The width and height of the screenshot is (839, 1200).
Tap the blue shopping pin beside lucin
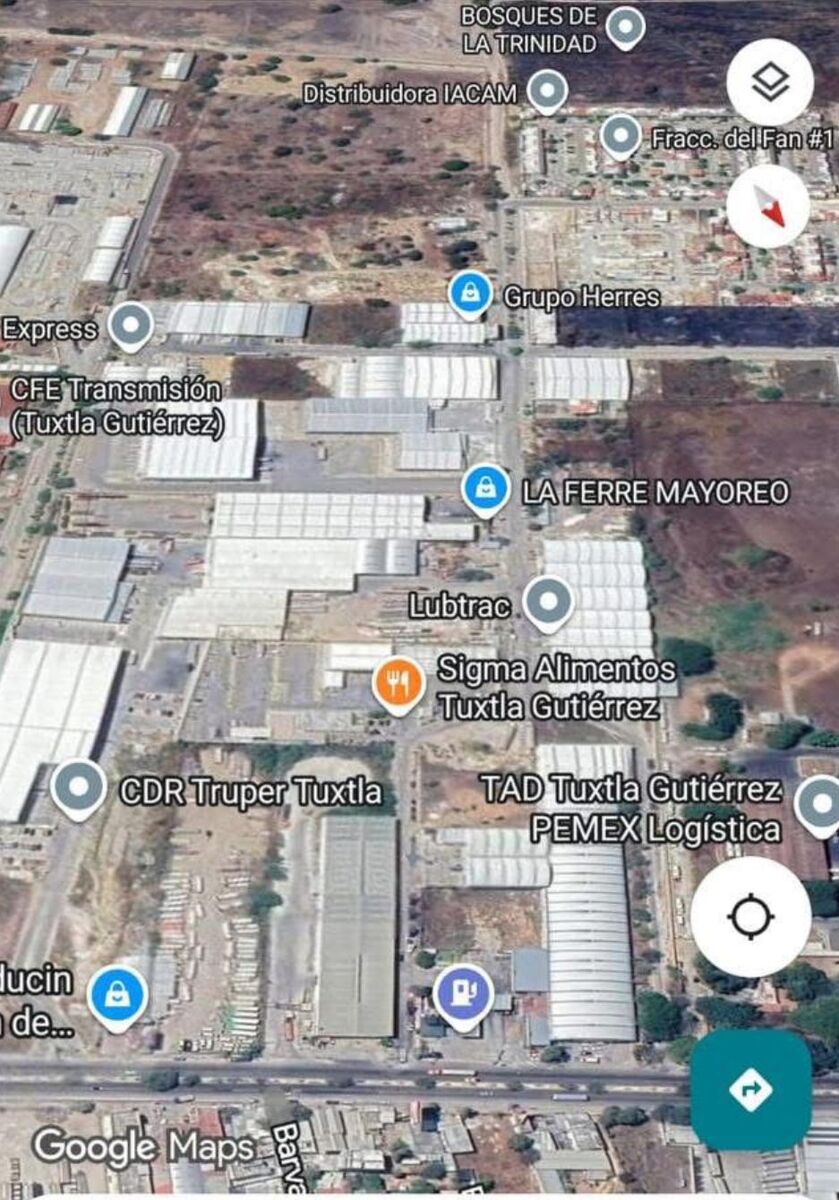click(117, 996)
